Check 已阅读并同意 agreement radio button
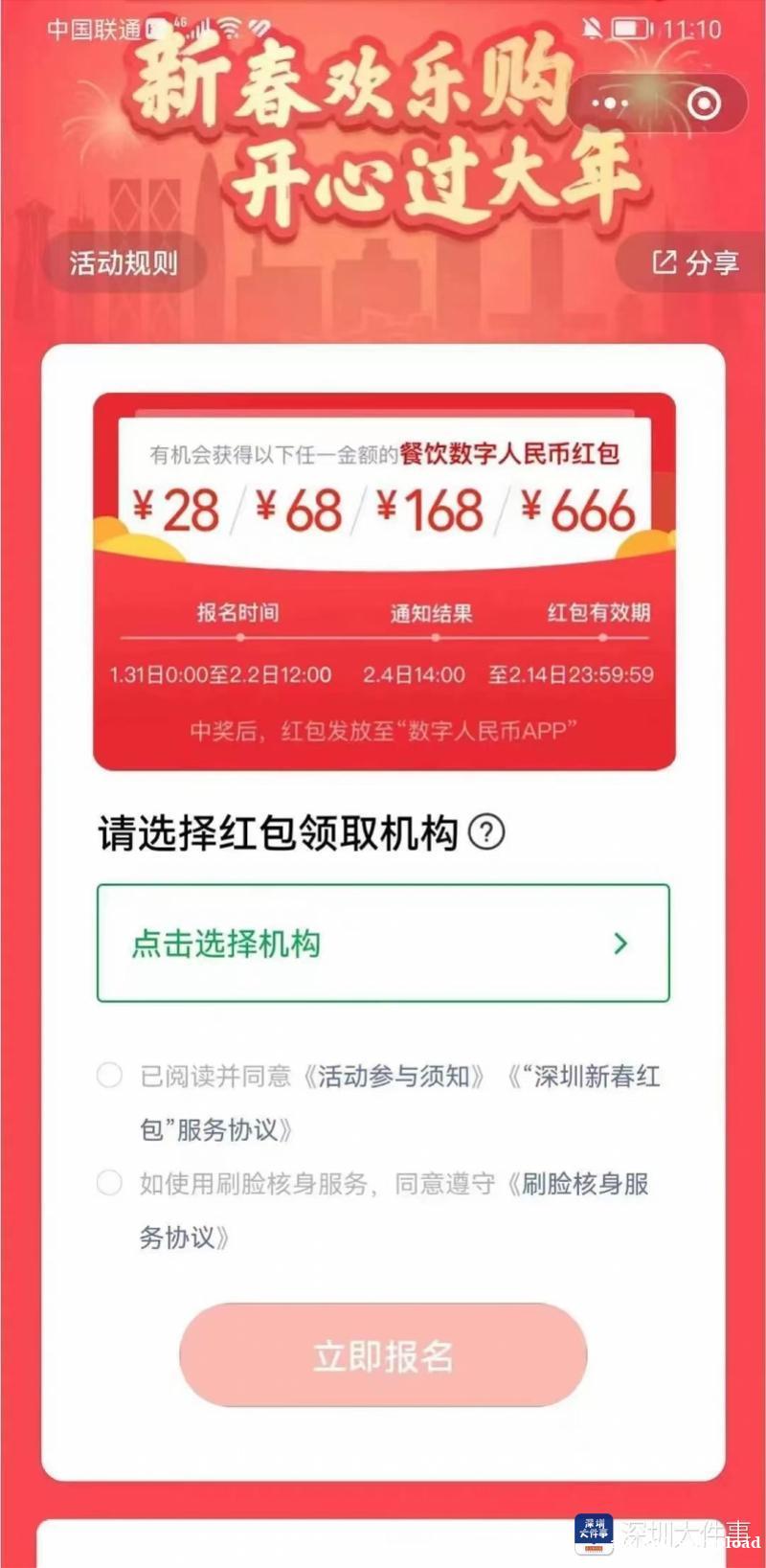766x1568 pixels. tap(110, 1075)
